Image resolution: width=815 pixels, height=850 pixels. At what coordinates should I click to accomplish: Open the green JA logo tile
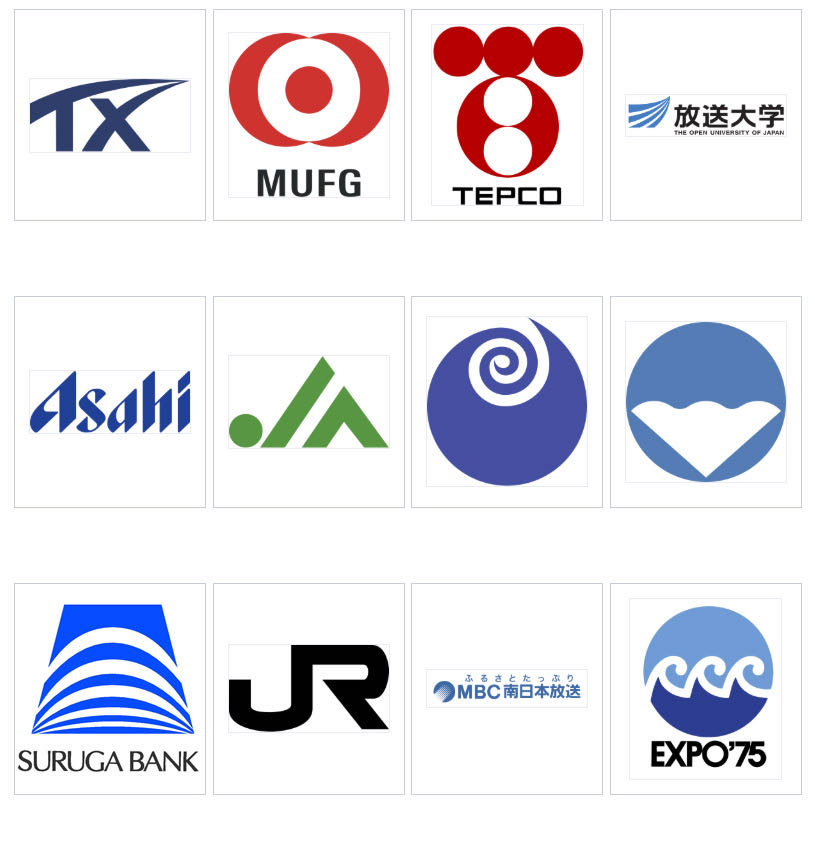308,402
